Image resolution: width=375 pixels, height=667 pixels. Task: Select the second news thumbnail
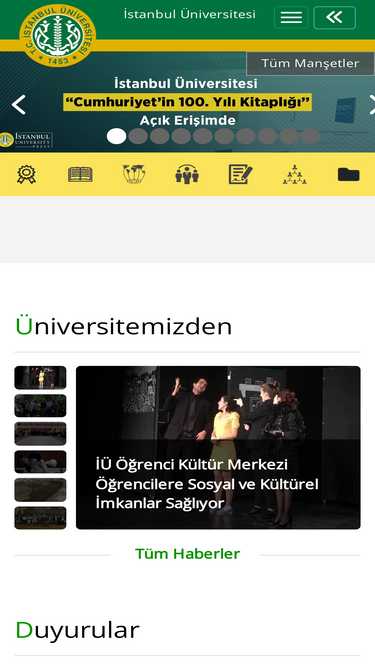pyautogui.click(x=40, y=405)
